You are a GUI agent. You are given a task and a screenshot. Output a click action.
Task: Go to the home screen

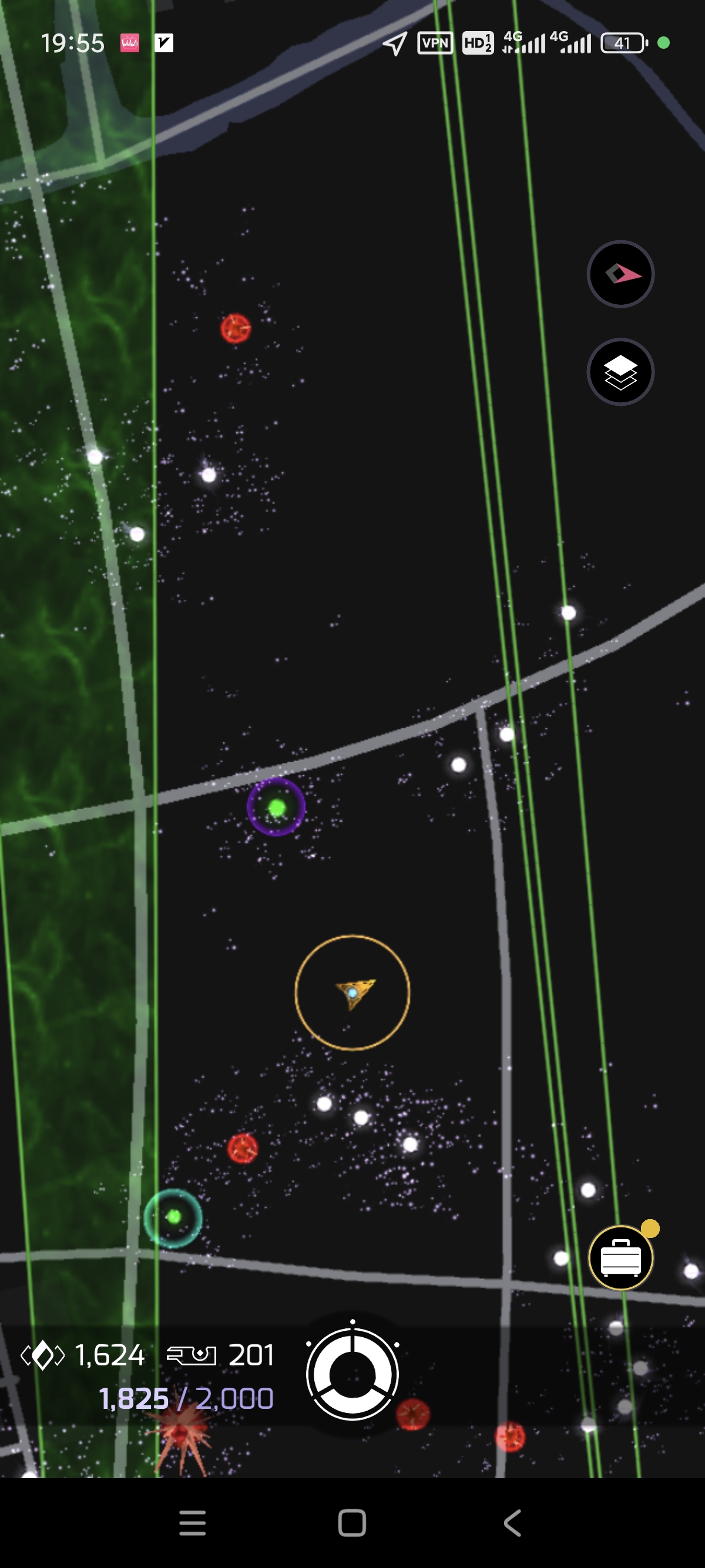click(352, 1523)
